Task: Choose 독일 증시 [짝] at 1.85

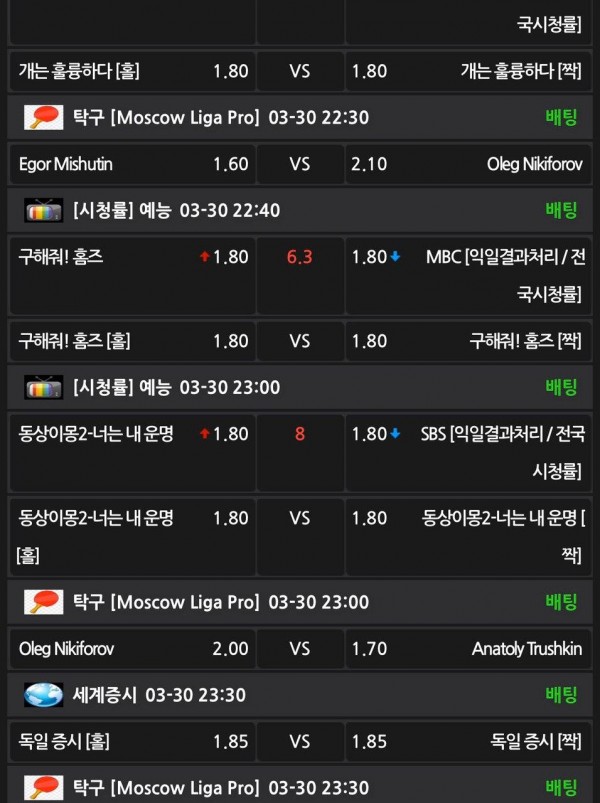Action: tap(468, 742)
